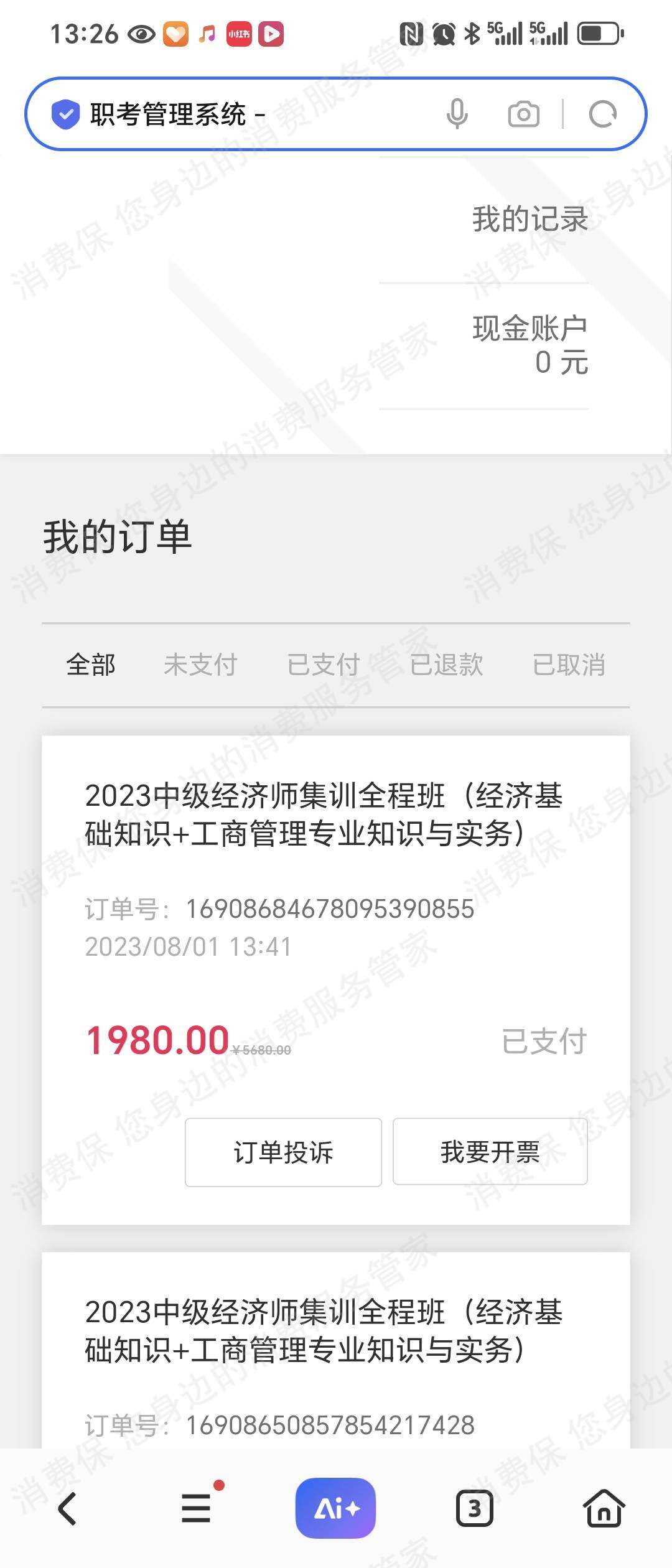View cancelled orders via 已取消 tab
Viewport: 672px width, 1568px height.
tap(569, 665)
